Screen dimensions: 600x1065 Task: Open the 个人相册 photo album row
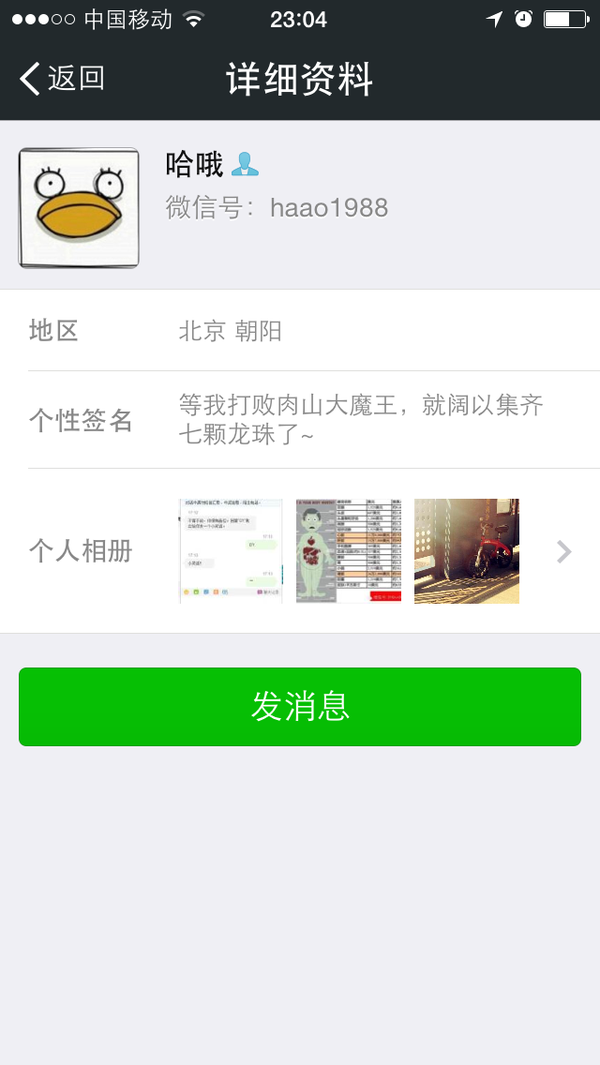(x=300, y=551)
